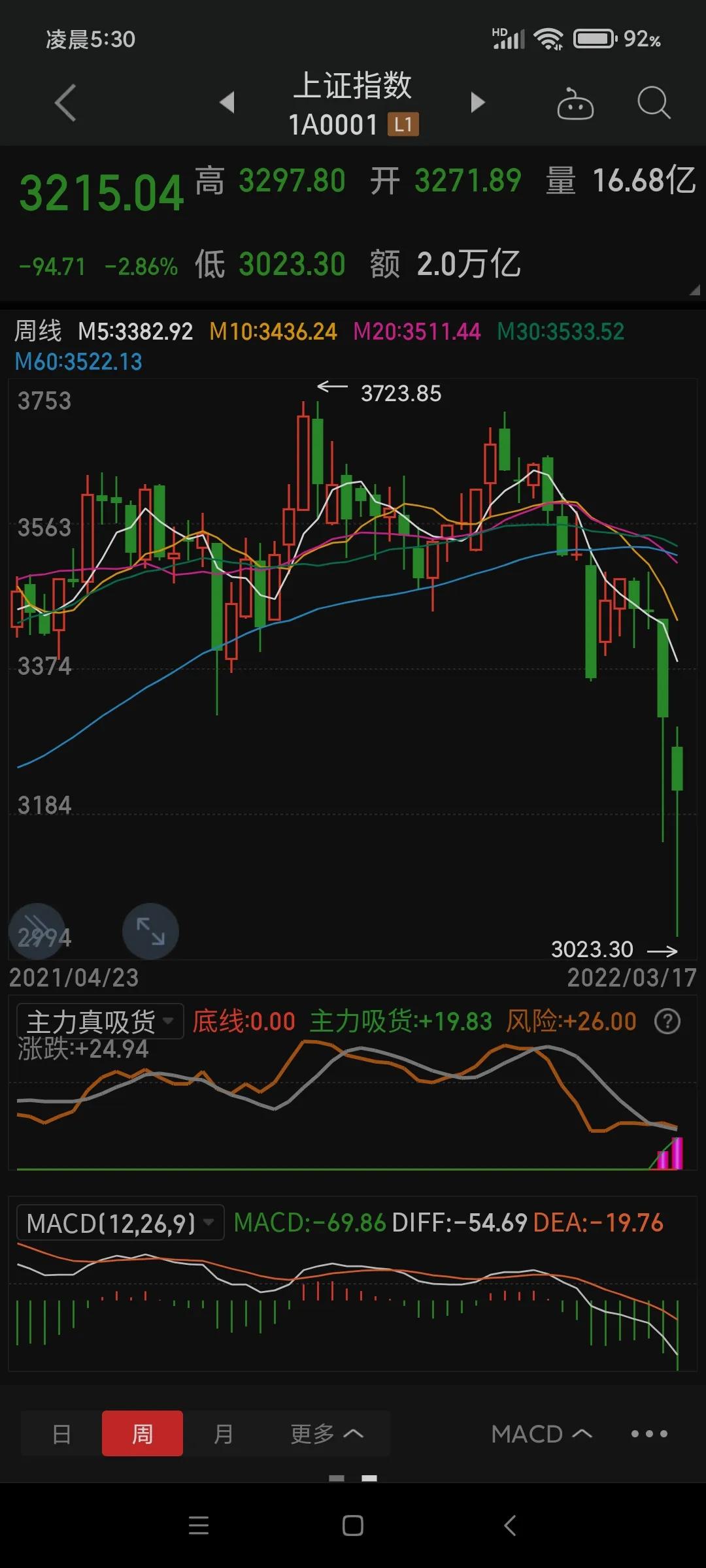
Task: Select the previous stock arrow
Action: pyautogui.click(x=227, y=103)
